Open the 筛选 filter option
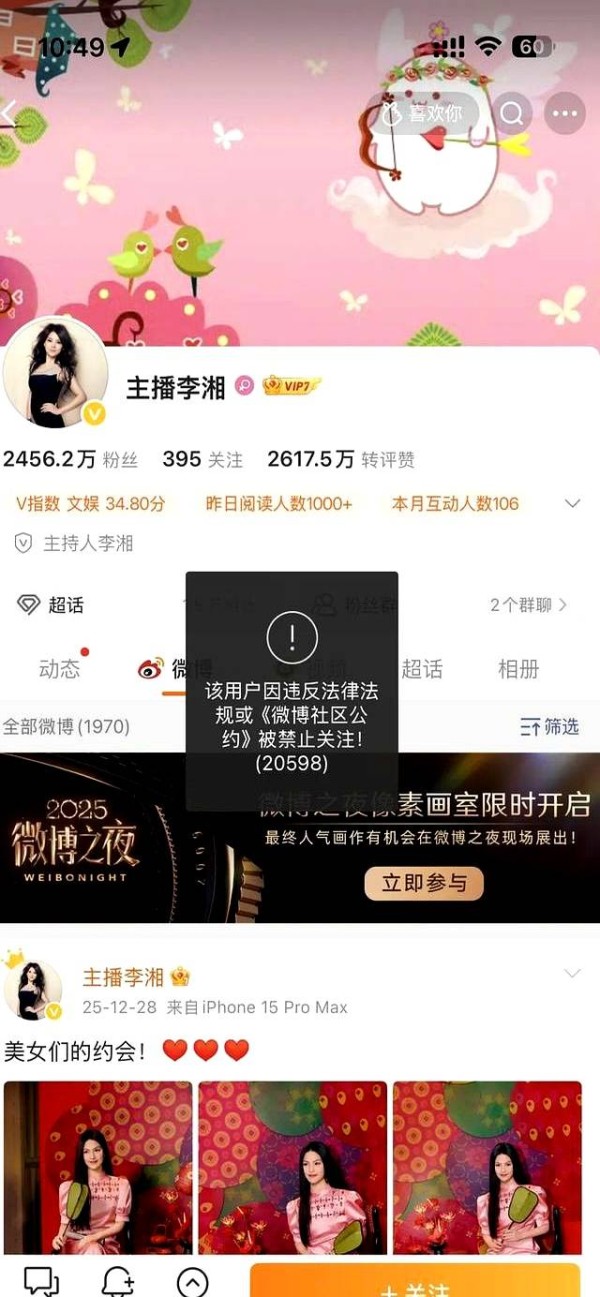The image size is (600, 1297). tap(550, 727)
